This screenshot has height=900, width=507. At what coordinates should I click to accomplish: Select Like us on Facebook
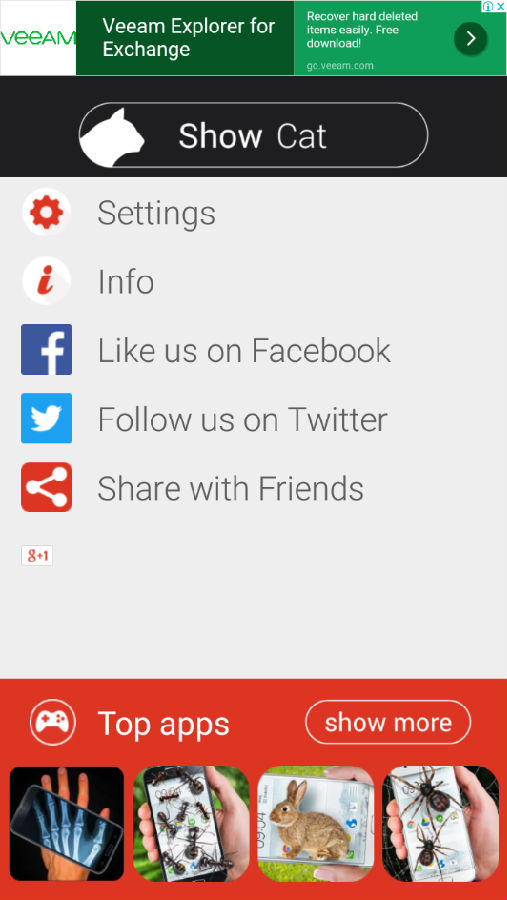[x=253, y=350]
